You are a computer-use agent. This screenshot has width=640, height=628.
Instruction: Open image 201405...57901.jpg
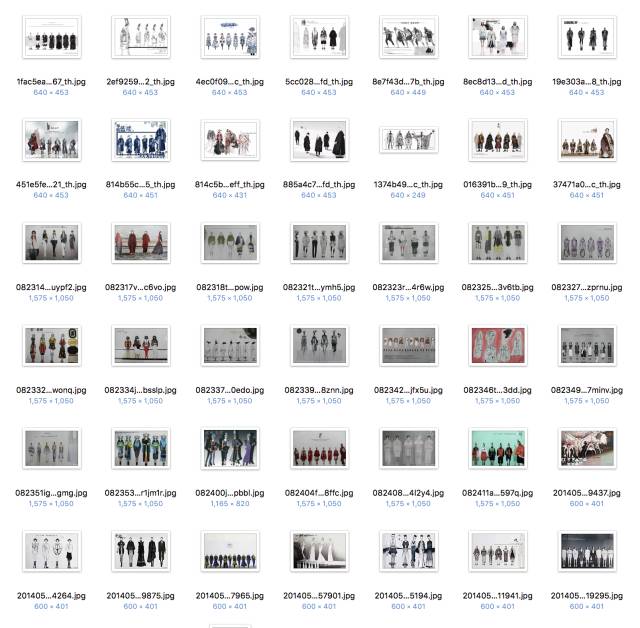[x=319, y=552]
